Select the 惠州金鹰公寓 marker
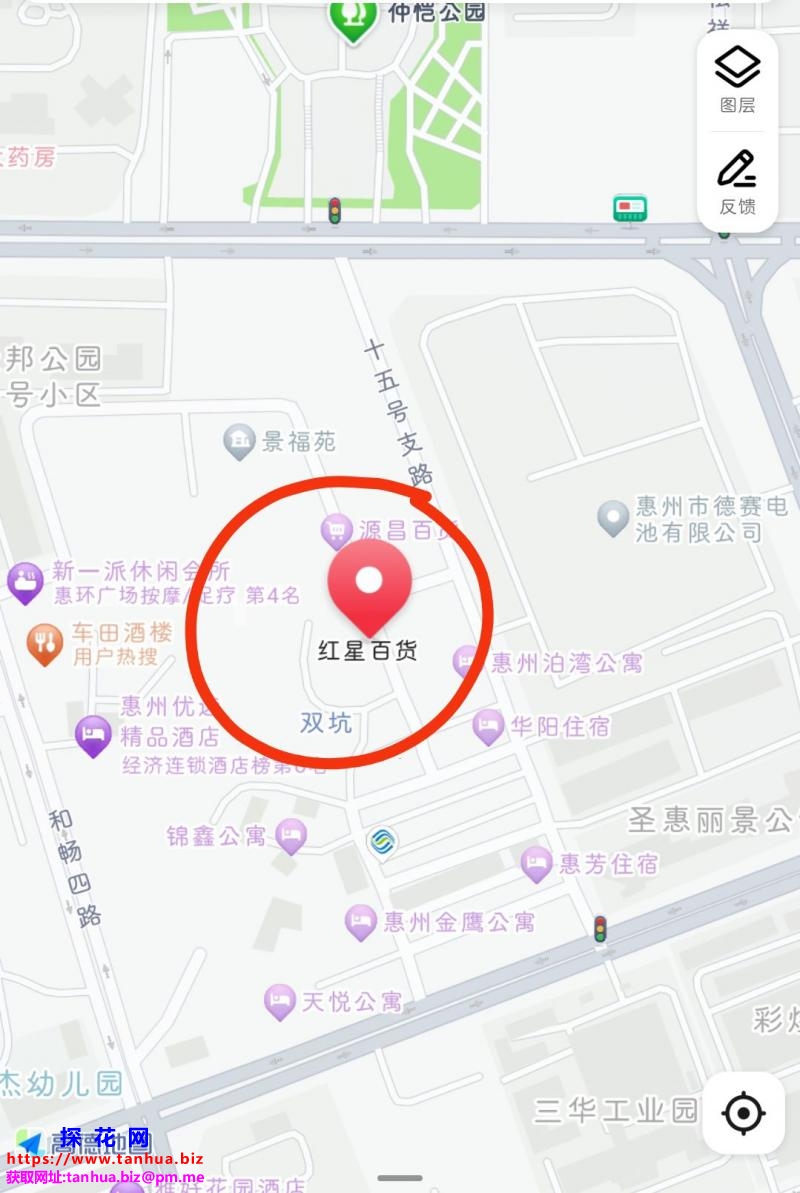 [361, 922]
